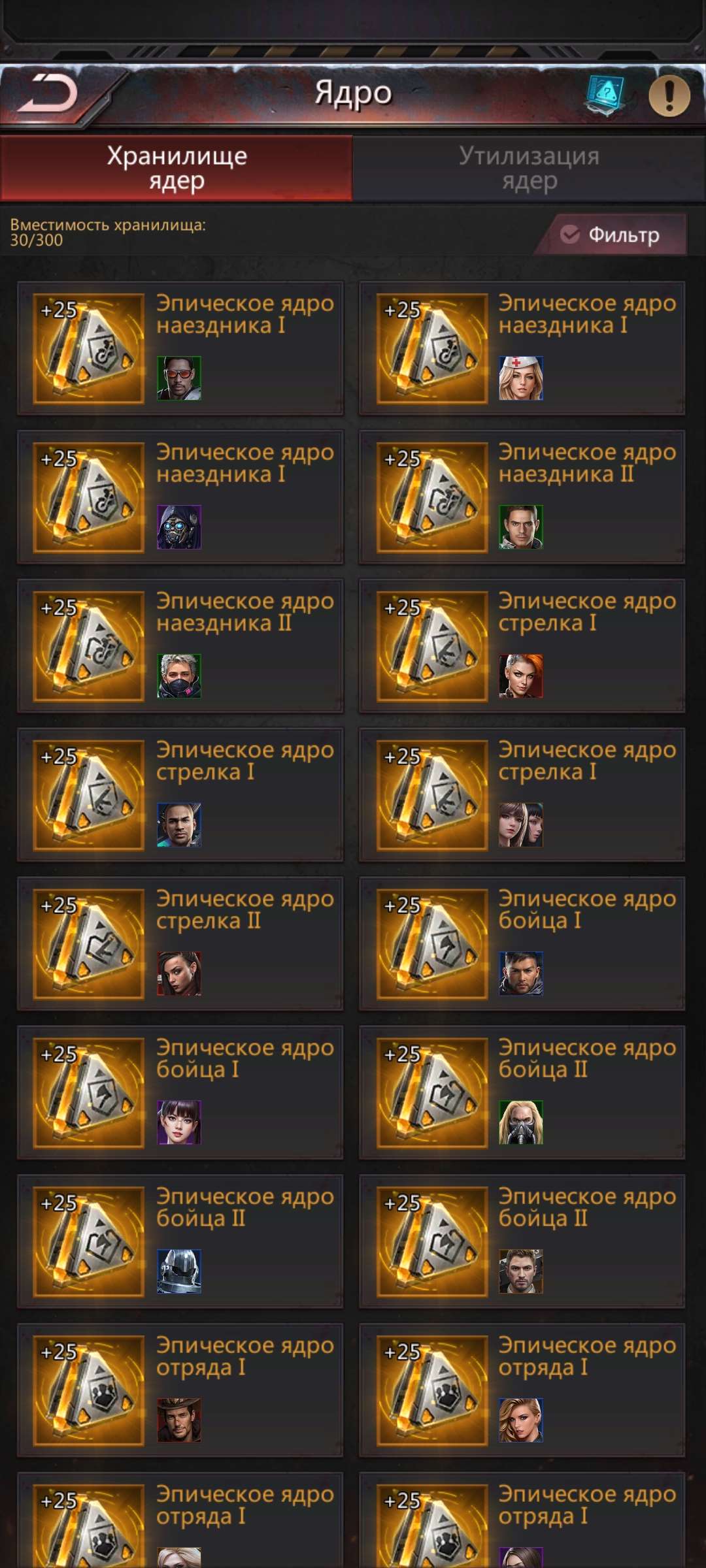Open shooter I core with twin girls
This screenshot has width=706, height=1568.
(x=522, y=795)
